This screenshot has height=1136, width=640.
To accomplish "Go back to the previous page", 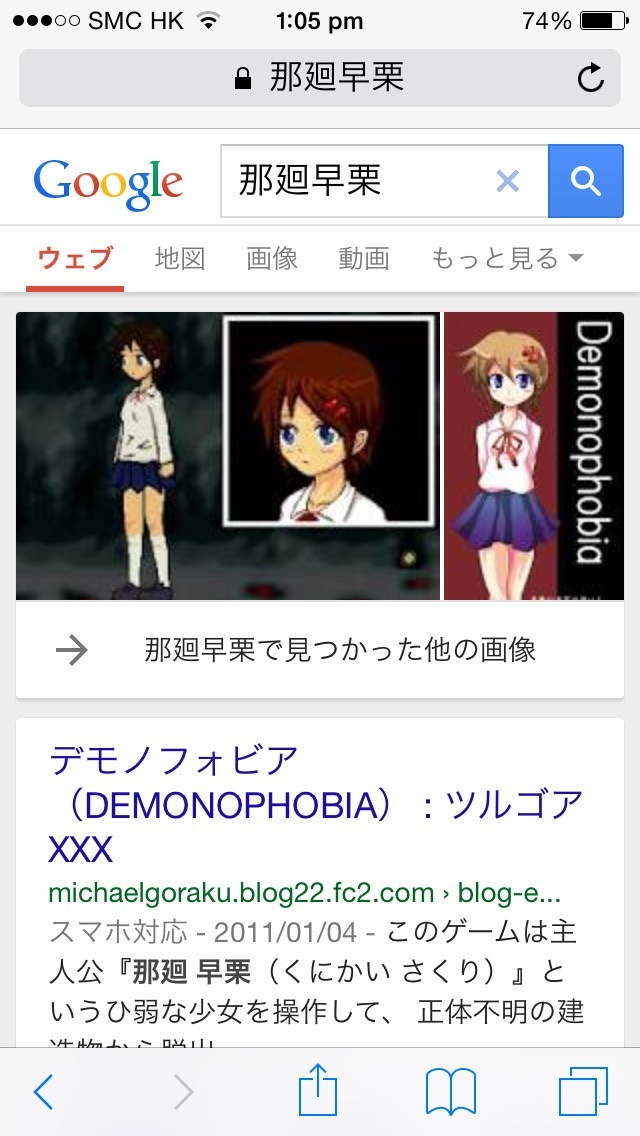I will click(43, 1093).
